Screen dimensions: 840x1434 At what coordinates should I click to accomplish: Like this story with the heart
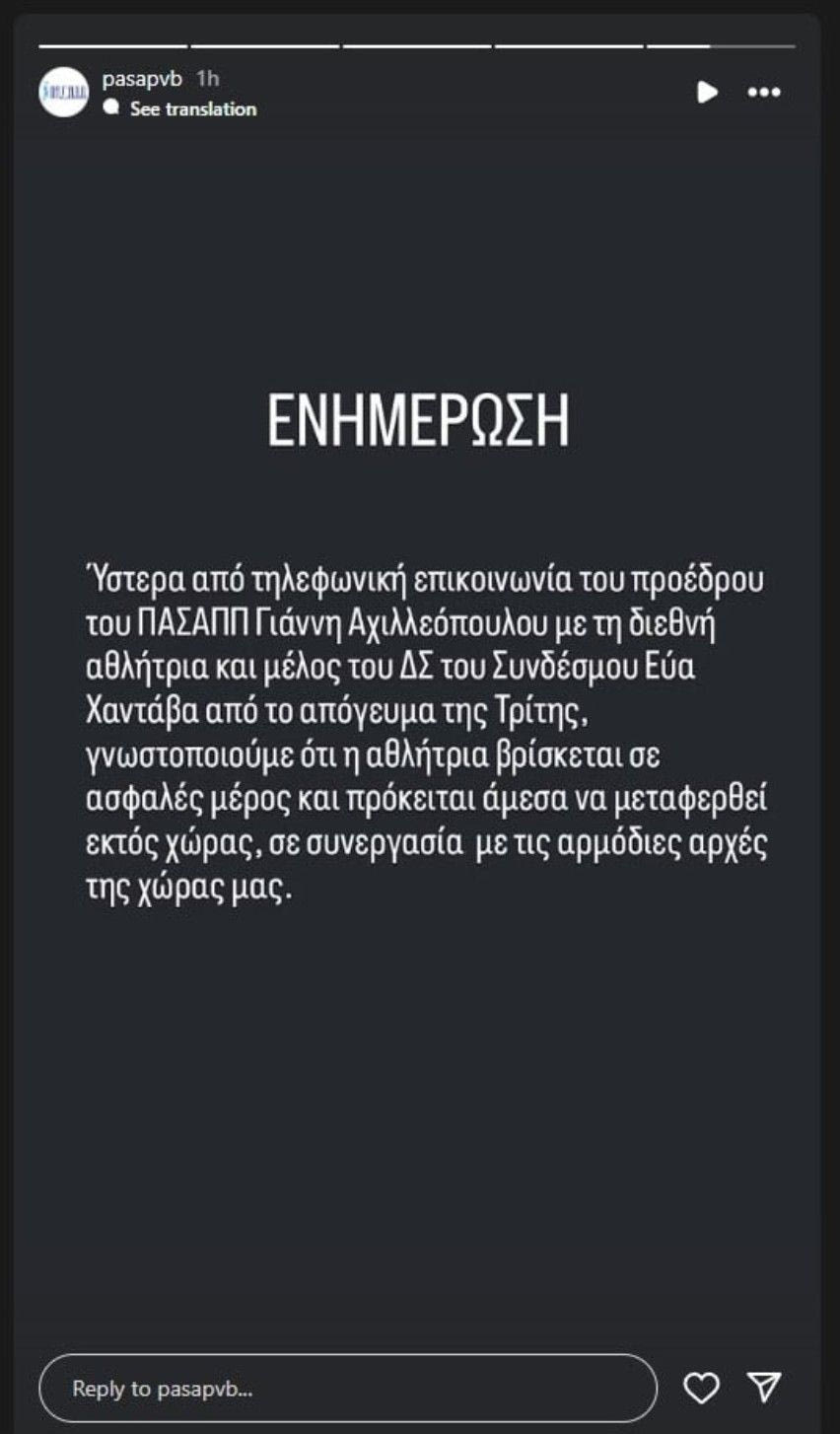coord(701,1388)
